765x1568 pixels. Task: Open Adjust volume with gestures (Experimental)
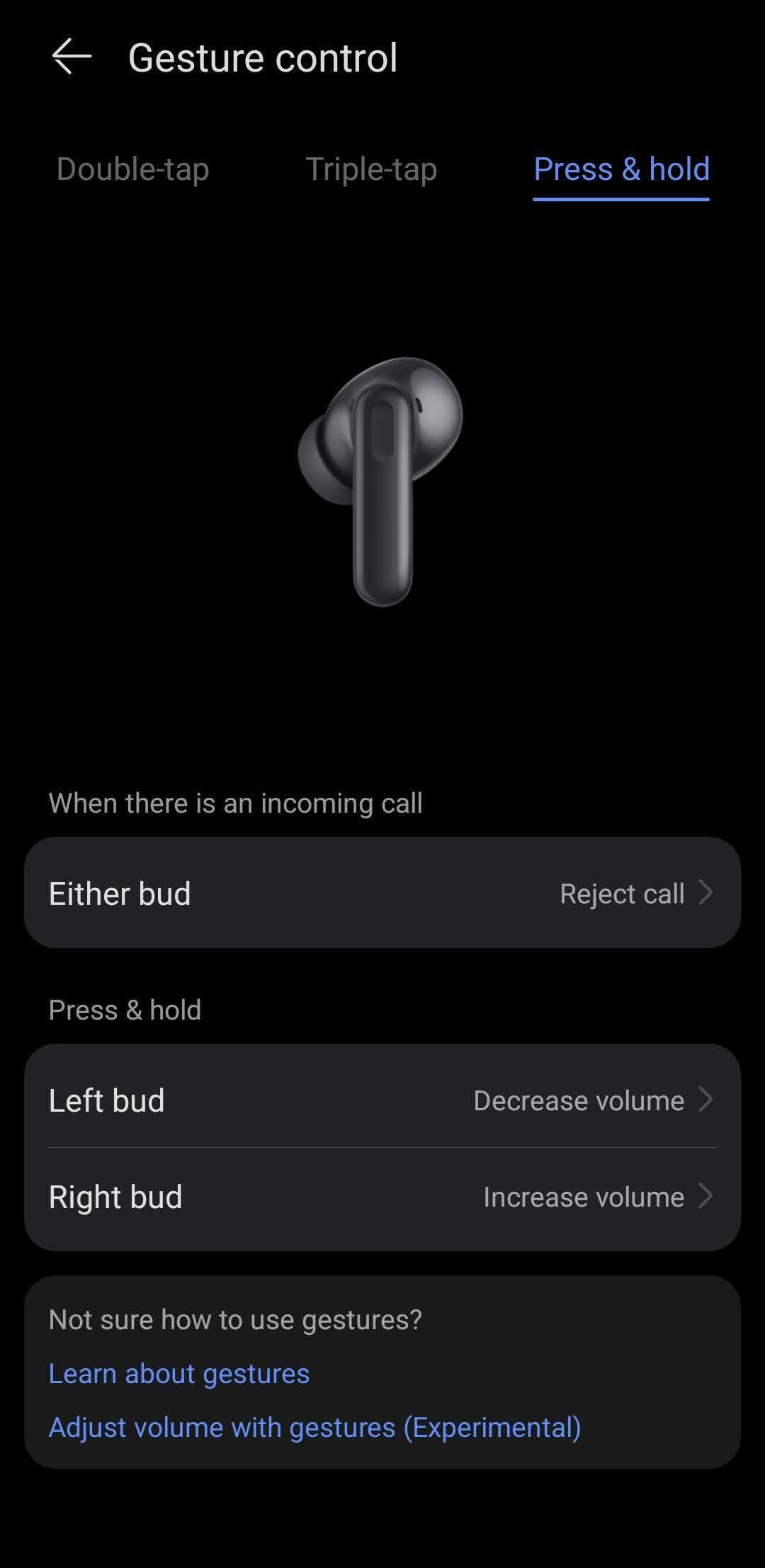(x=314, y=1427)
